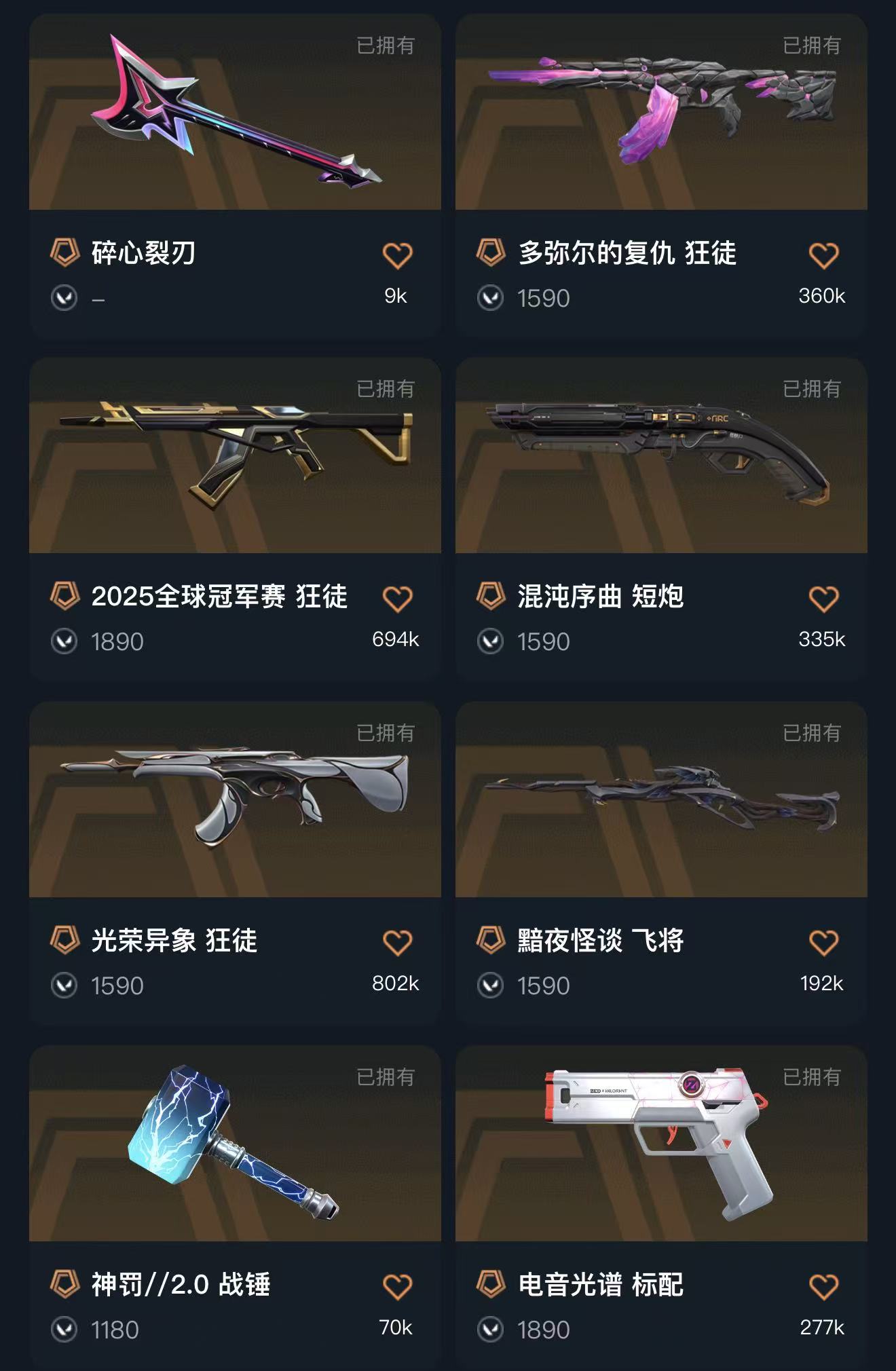Tap the heart on 多弥尔的复仇 狂徒
This screenshot has width=896, height=1371.
pos(823,256)
